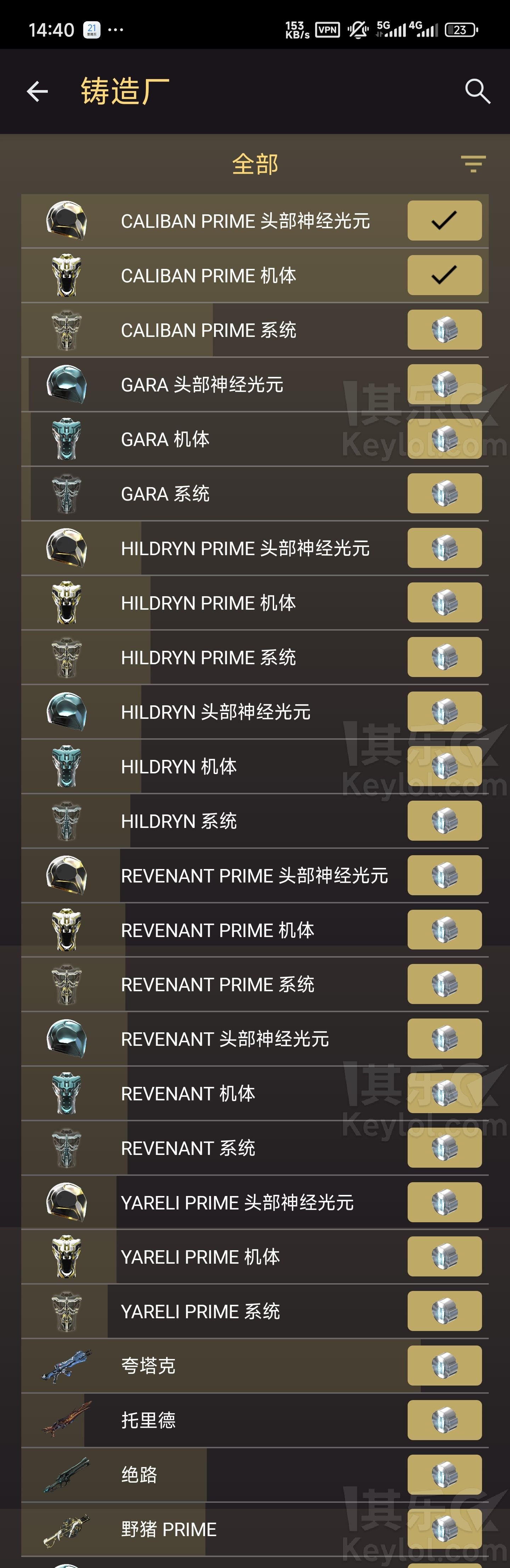Viewport: 510px width, 1568px height.
Task: Claim completed CALIBAN PRIME 头部神经光元
Action: tap(444, 220)
